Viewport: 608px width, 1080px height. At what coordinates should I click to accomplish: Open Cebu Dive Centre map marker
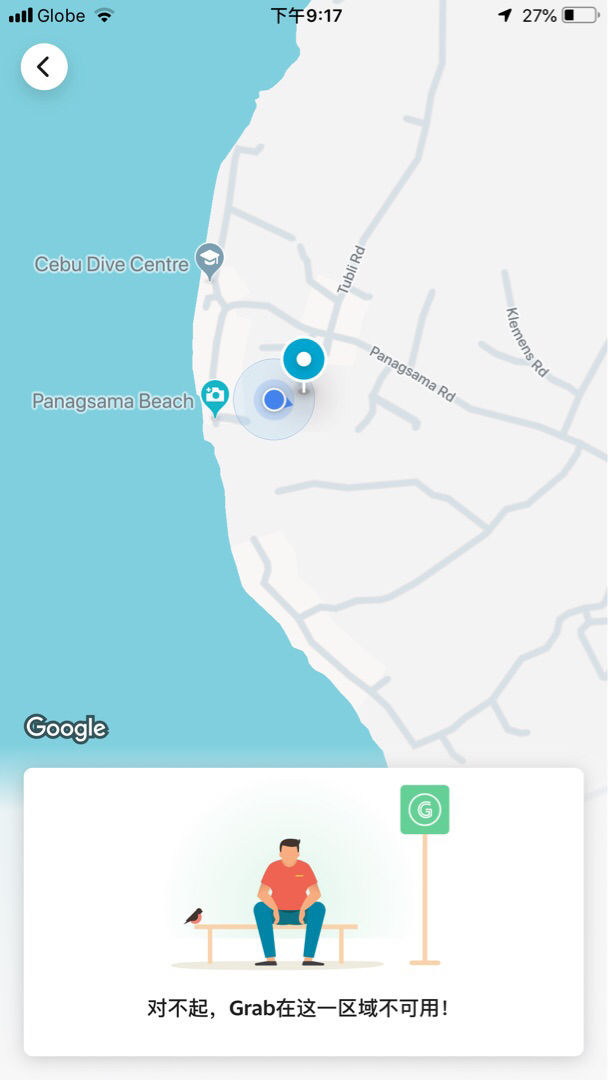(209, 260)
